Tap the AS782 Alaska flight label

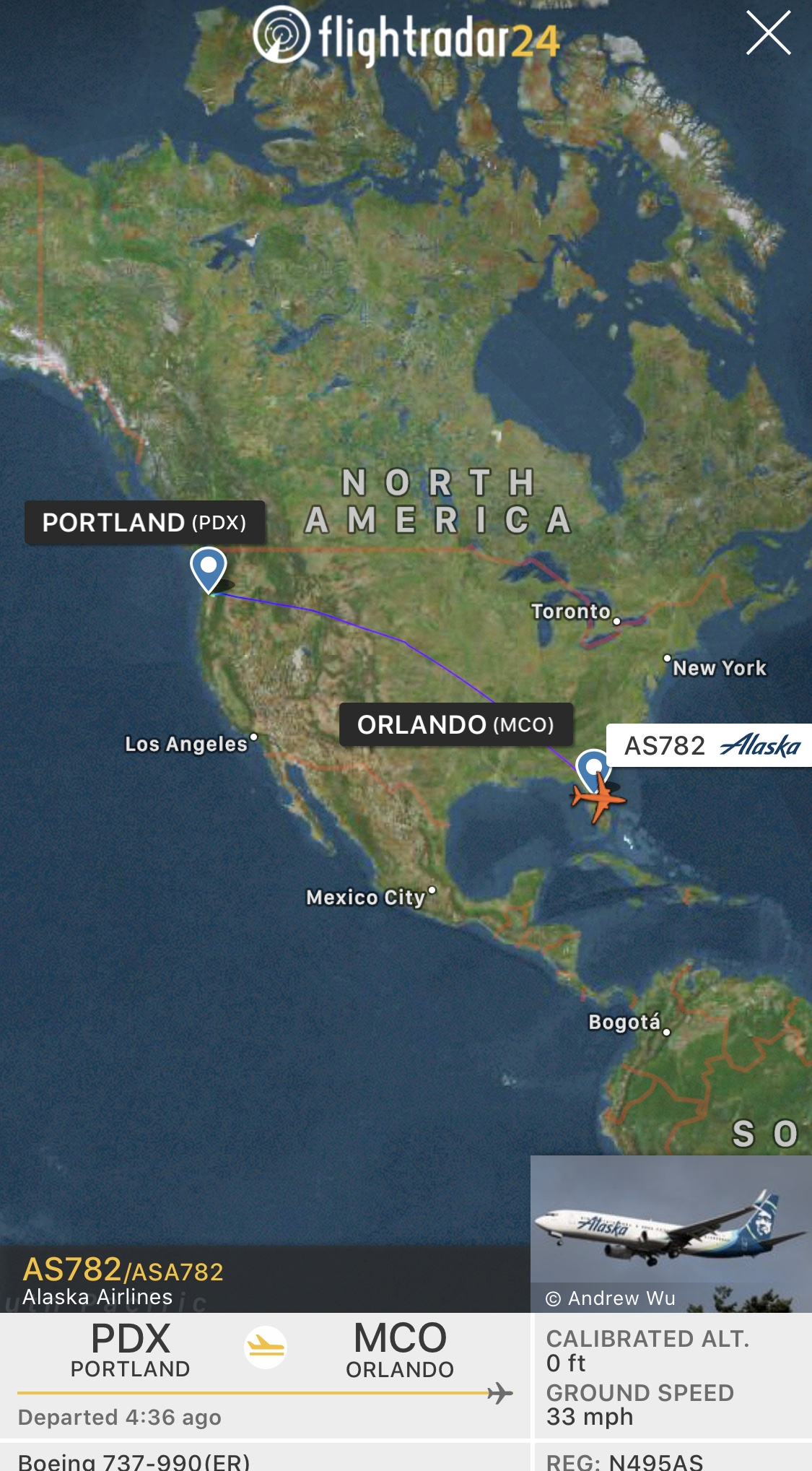(711, 745)
